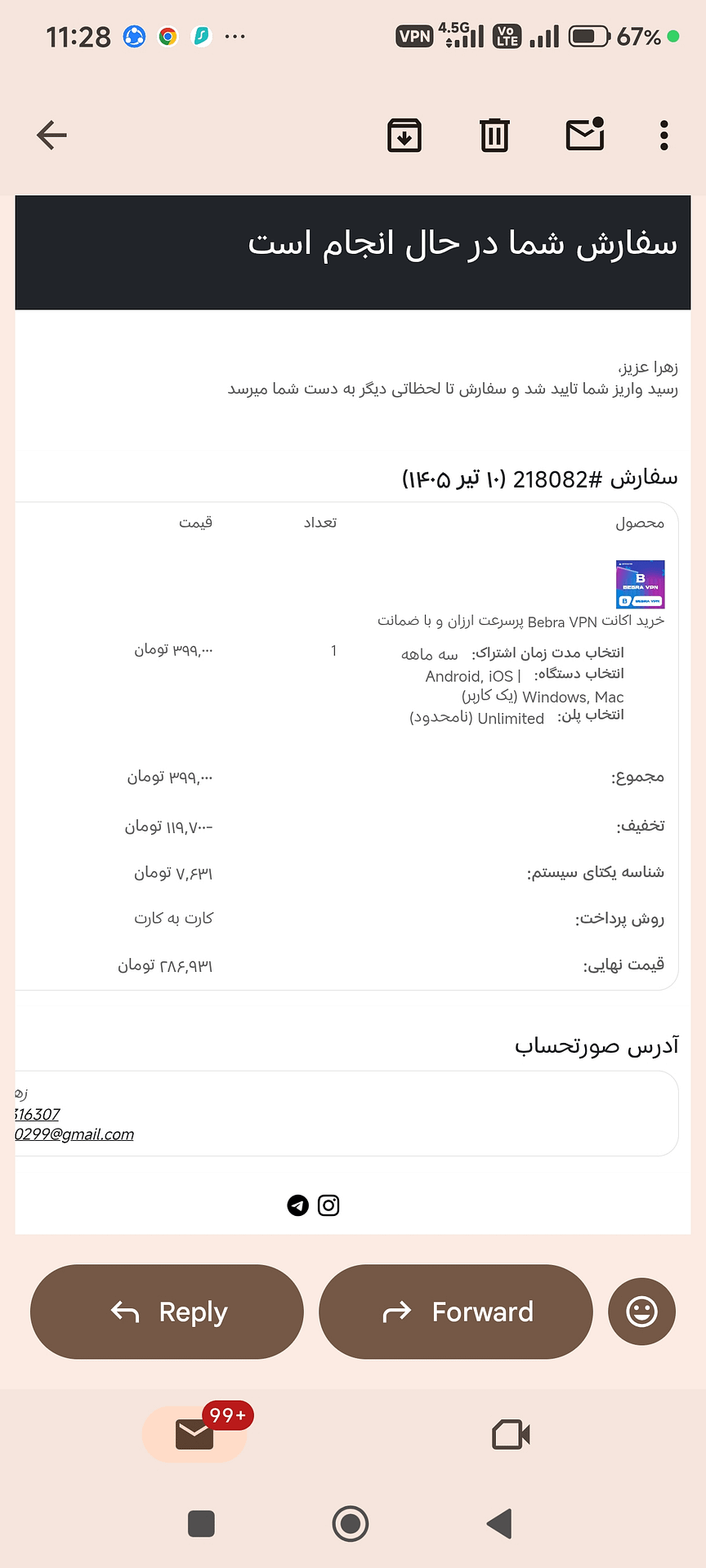Open recent apps from navigation bar
Image resolution: width=706 pixels, height=1568 pixels.
click(x=201, y=1523)
